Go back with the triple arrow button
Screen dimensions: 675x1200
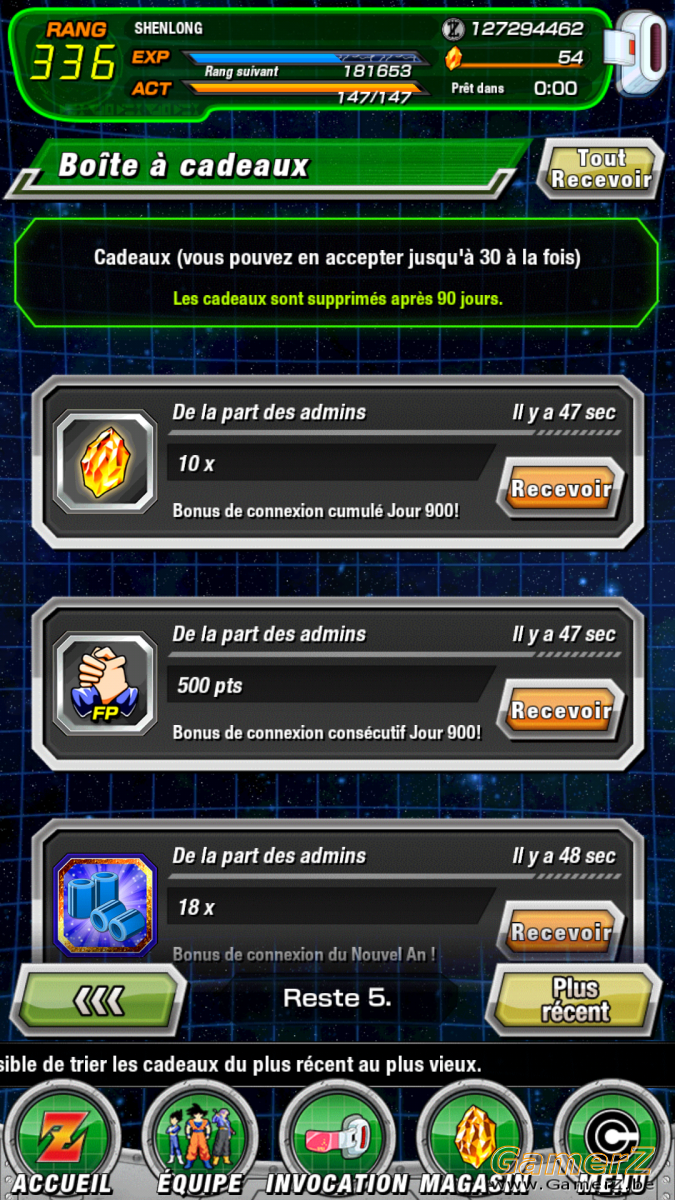(98, 999)
